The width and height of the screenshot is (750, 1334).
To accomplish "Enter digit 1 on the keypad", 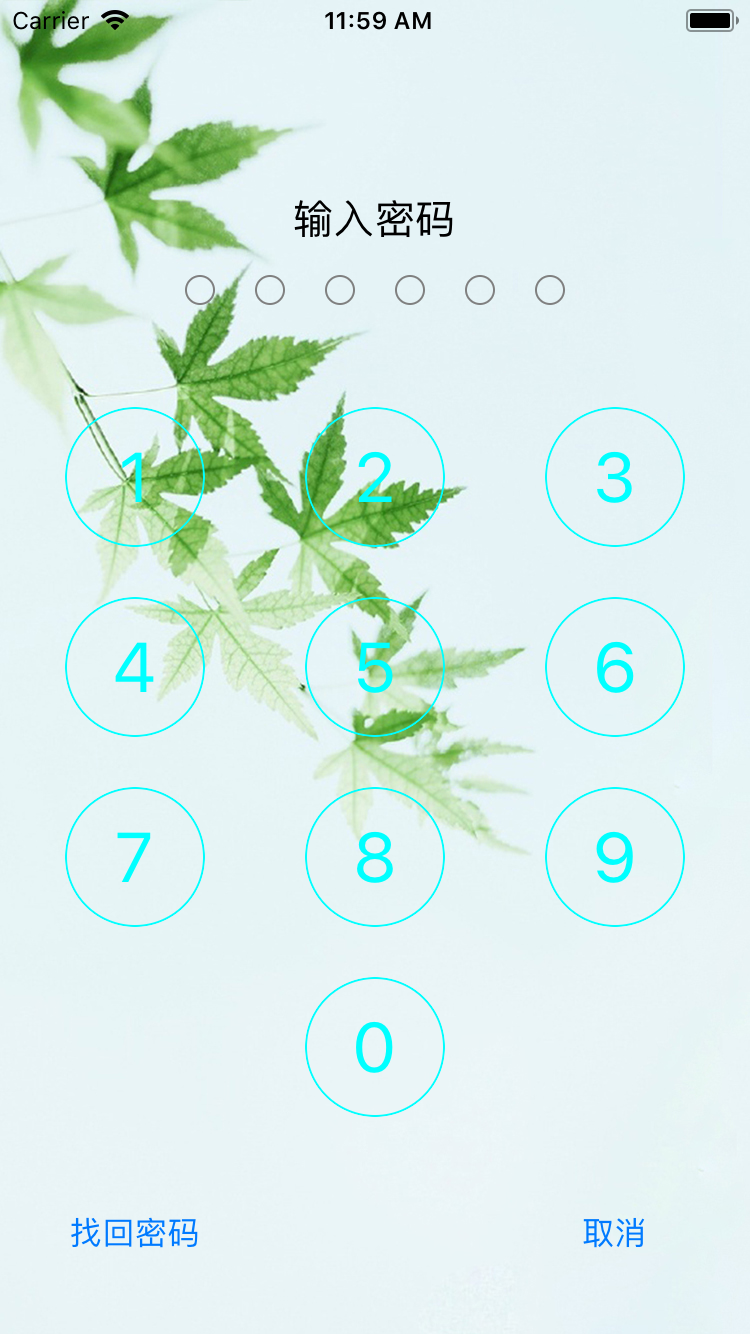I will tap(135, 477).
